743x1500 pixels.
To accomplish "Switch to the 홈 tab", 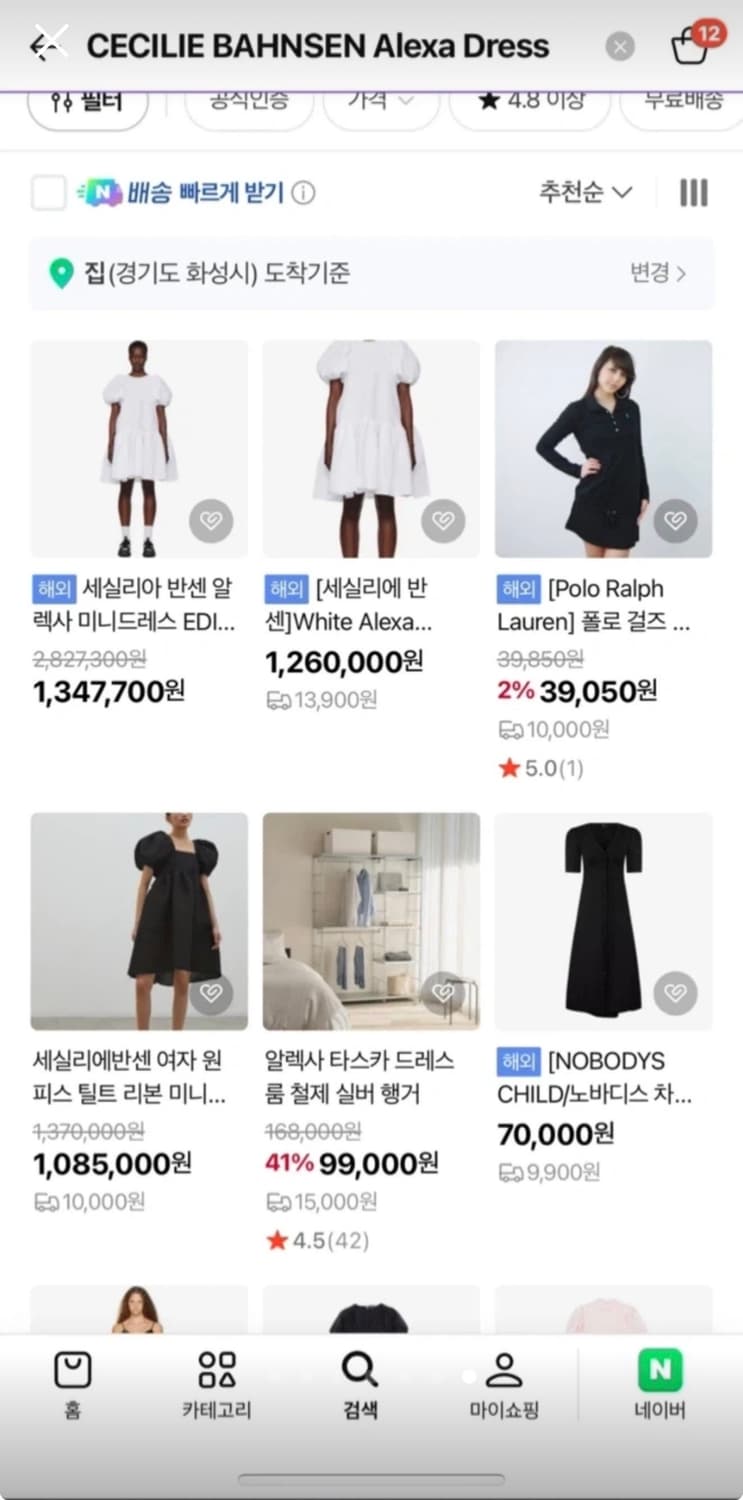I will pos(72,1373).
